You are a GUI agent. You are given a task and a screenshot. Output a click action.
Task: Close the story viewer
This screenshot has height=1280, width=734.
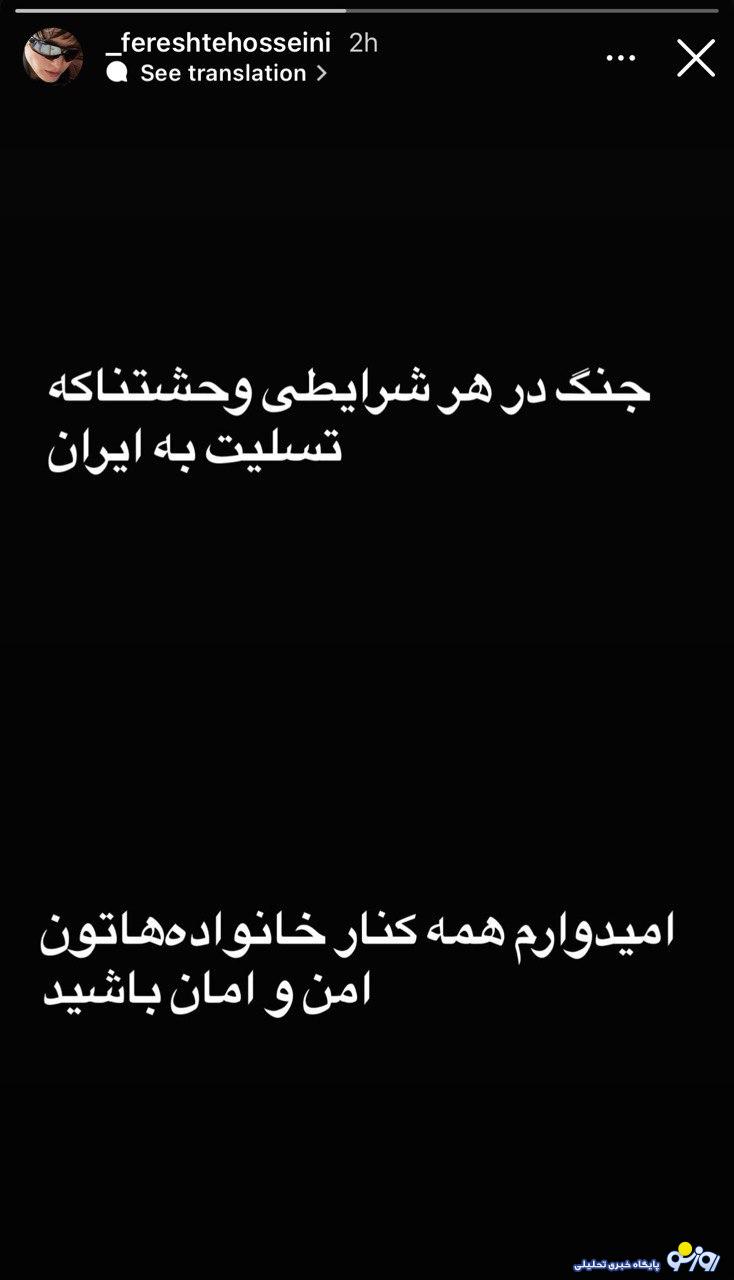pos(696,58)
